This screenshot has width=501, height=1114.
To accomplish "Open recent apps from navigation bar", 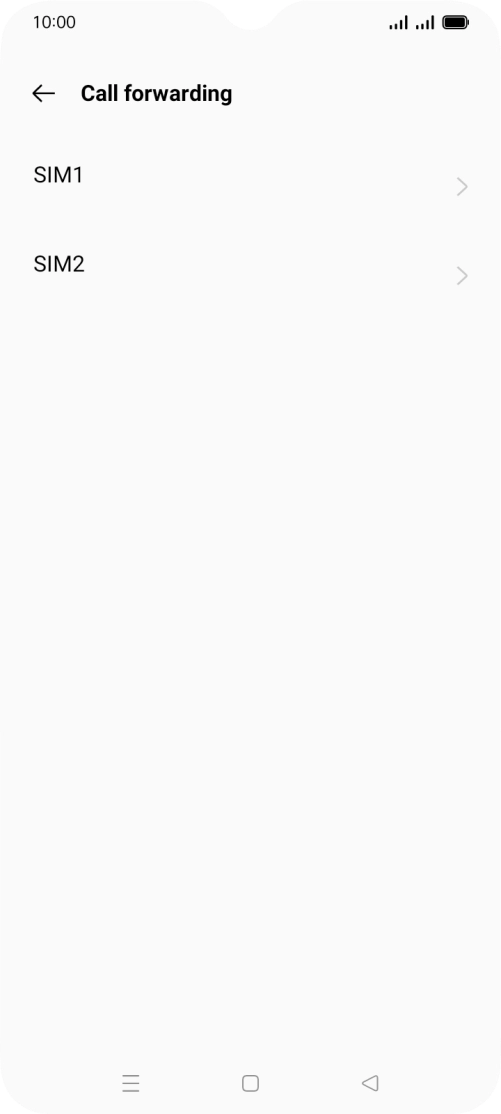I will coord(131,1083).
